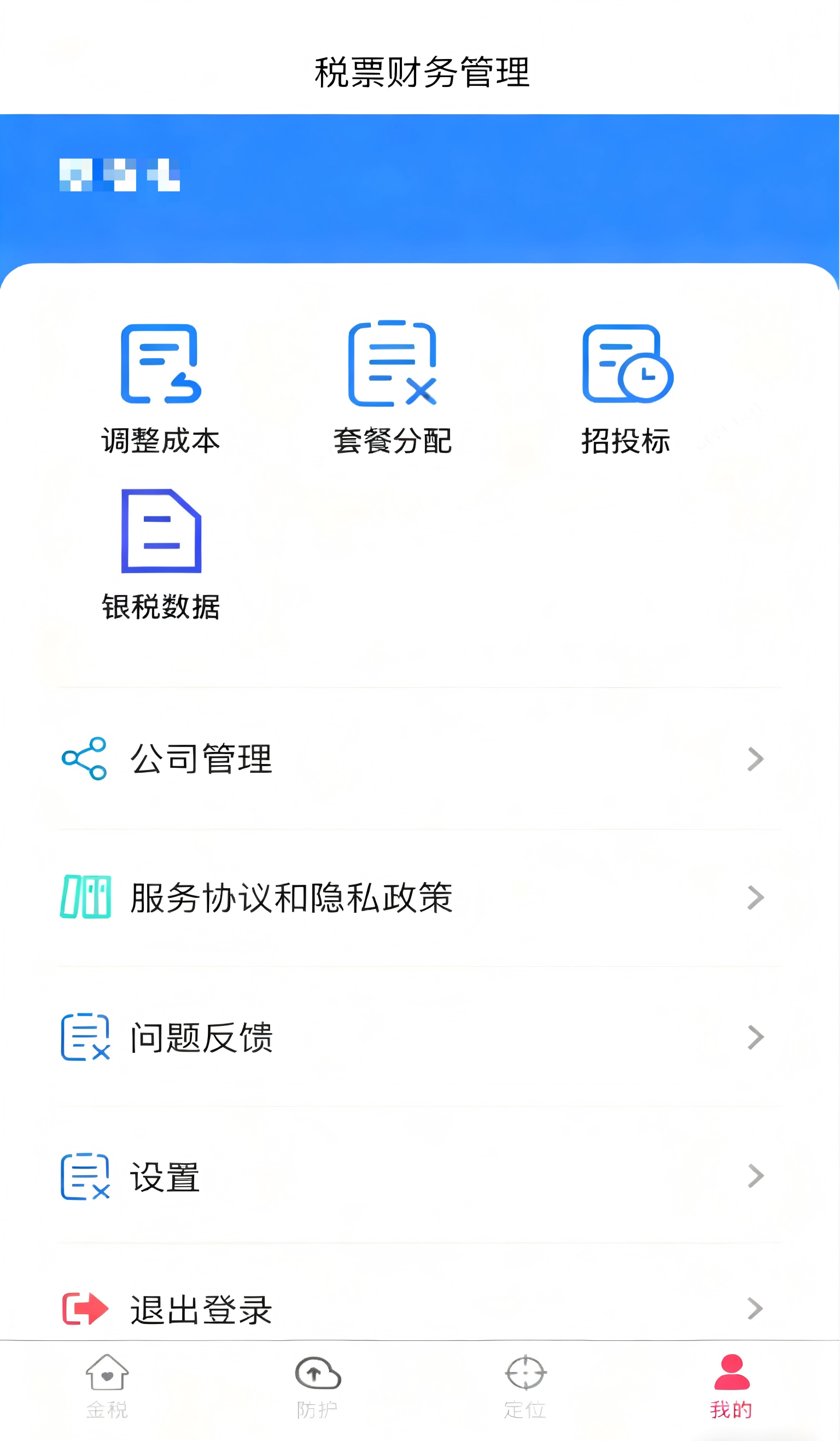Open 招投标 bidding section
Screen dimensions: 840x1441
(626, 389)
